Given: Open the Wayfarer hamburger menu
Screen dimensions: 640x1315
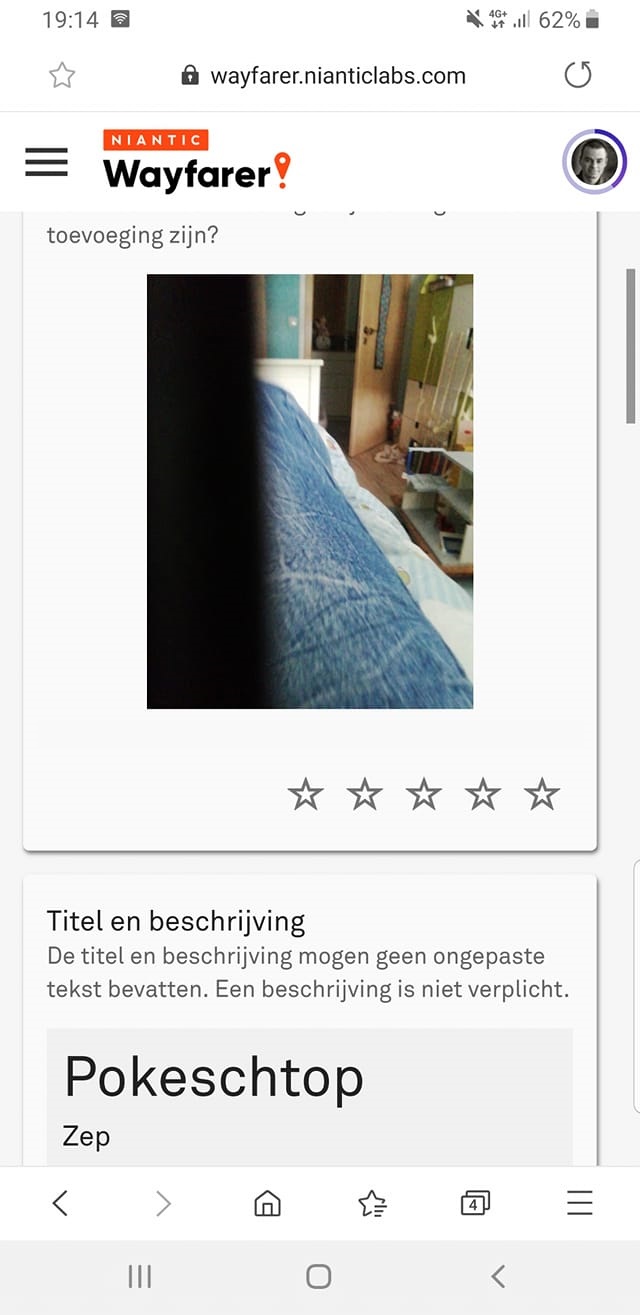Looking at the screenshot, I should (46, 161).
